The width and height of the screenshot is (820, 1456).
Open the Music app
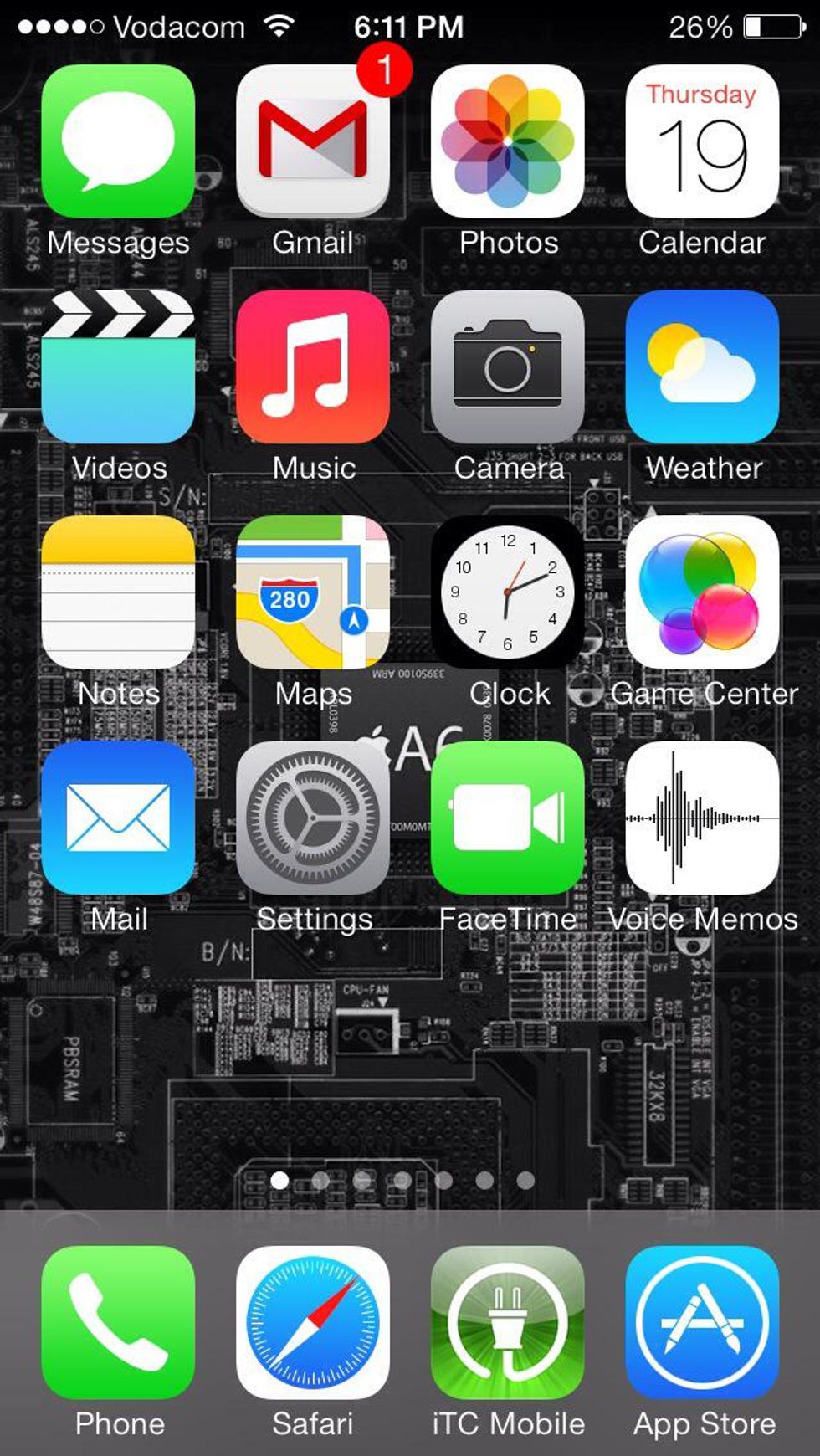pos(313,367)
